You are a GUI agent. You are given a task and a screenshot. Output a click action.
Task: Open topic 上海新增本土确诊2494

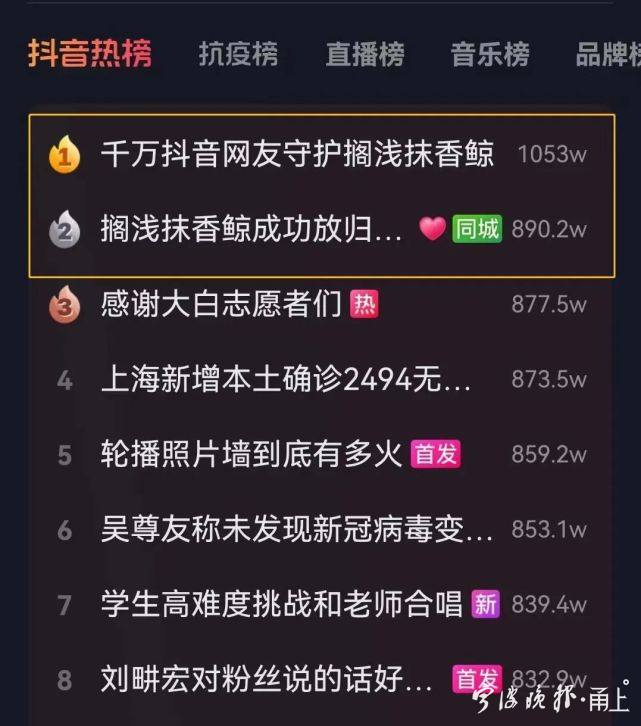click(285, 380)
